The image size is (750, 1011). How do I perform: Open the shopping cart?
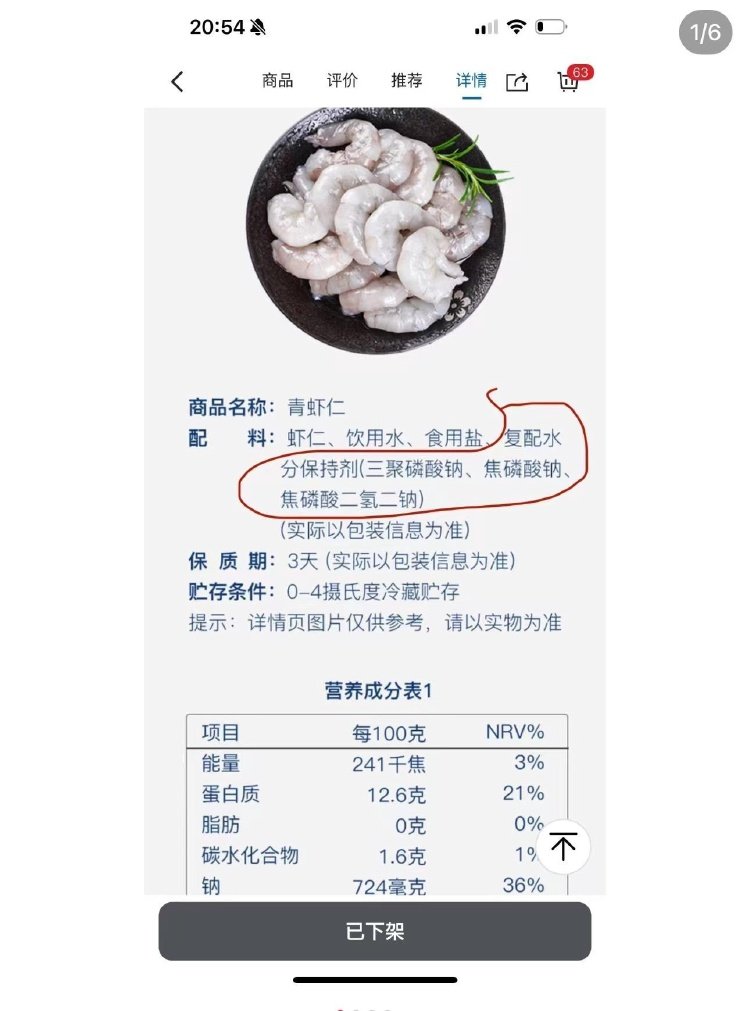pyautogui.click(x=568, y=82)
